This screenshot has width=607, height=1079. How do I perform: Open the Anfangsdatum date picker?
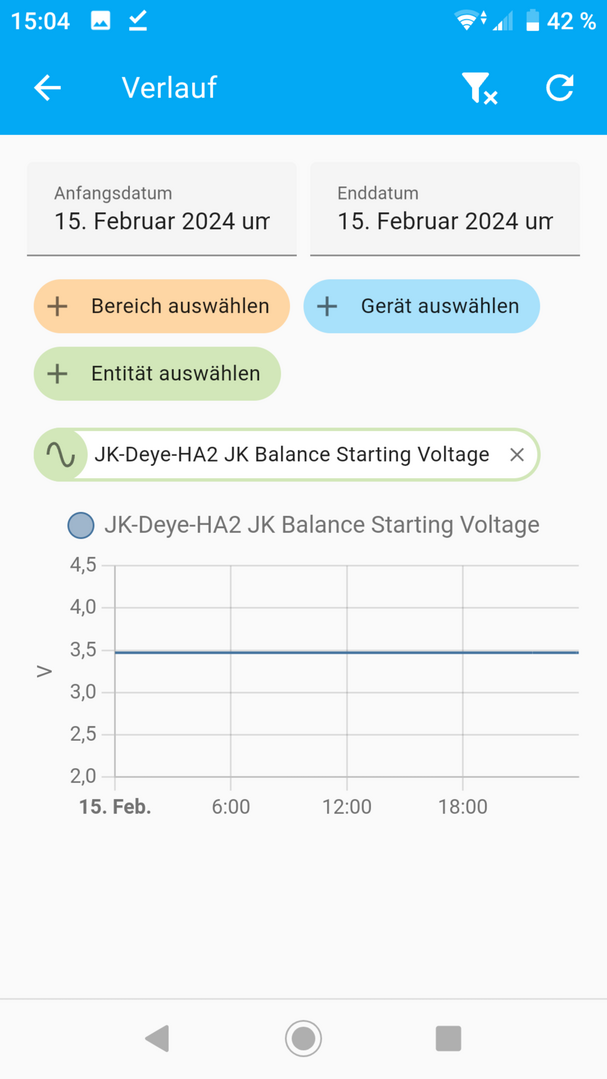162,209
